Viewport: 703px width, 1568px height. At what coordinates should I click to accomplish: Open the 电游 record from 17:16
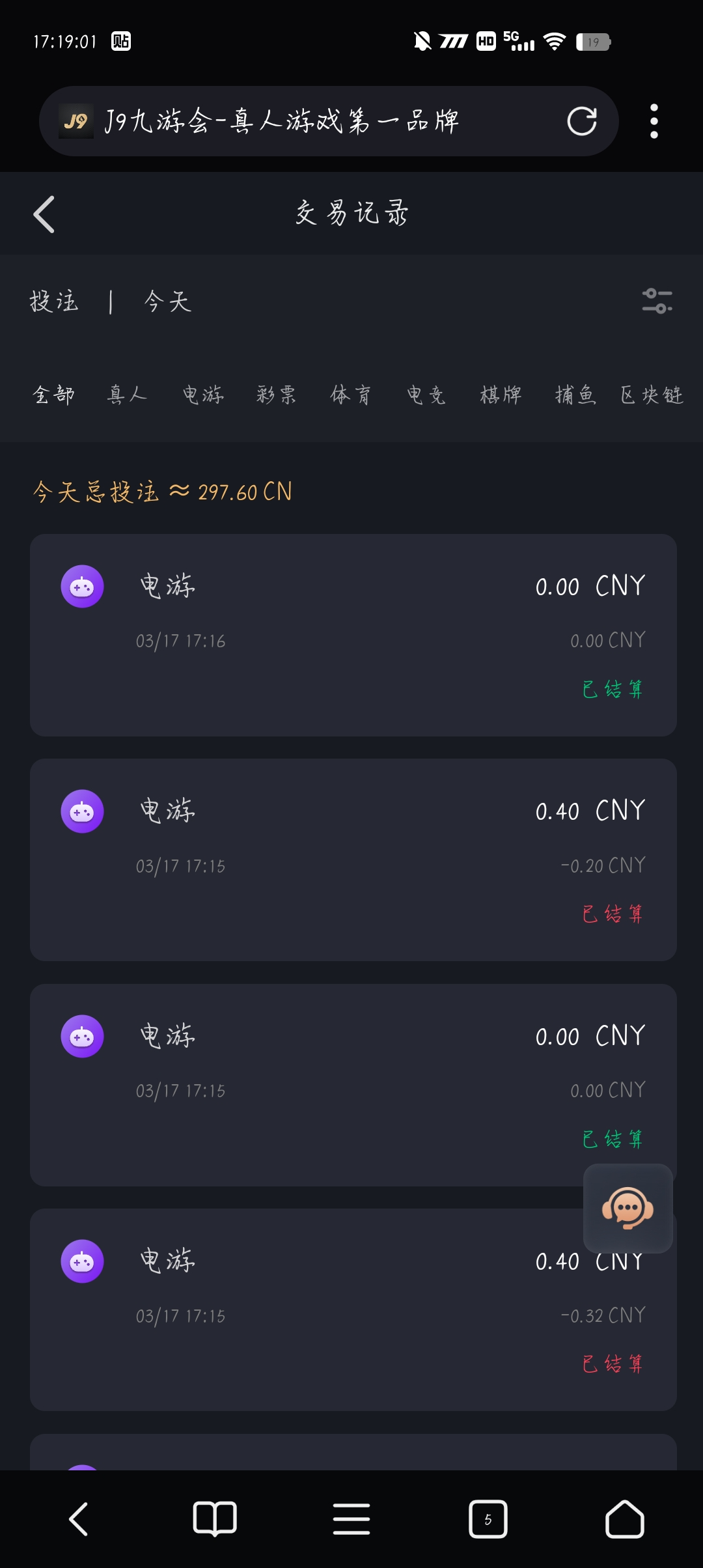(353, 635)
